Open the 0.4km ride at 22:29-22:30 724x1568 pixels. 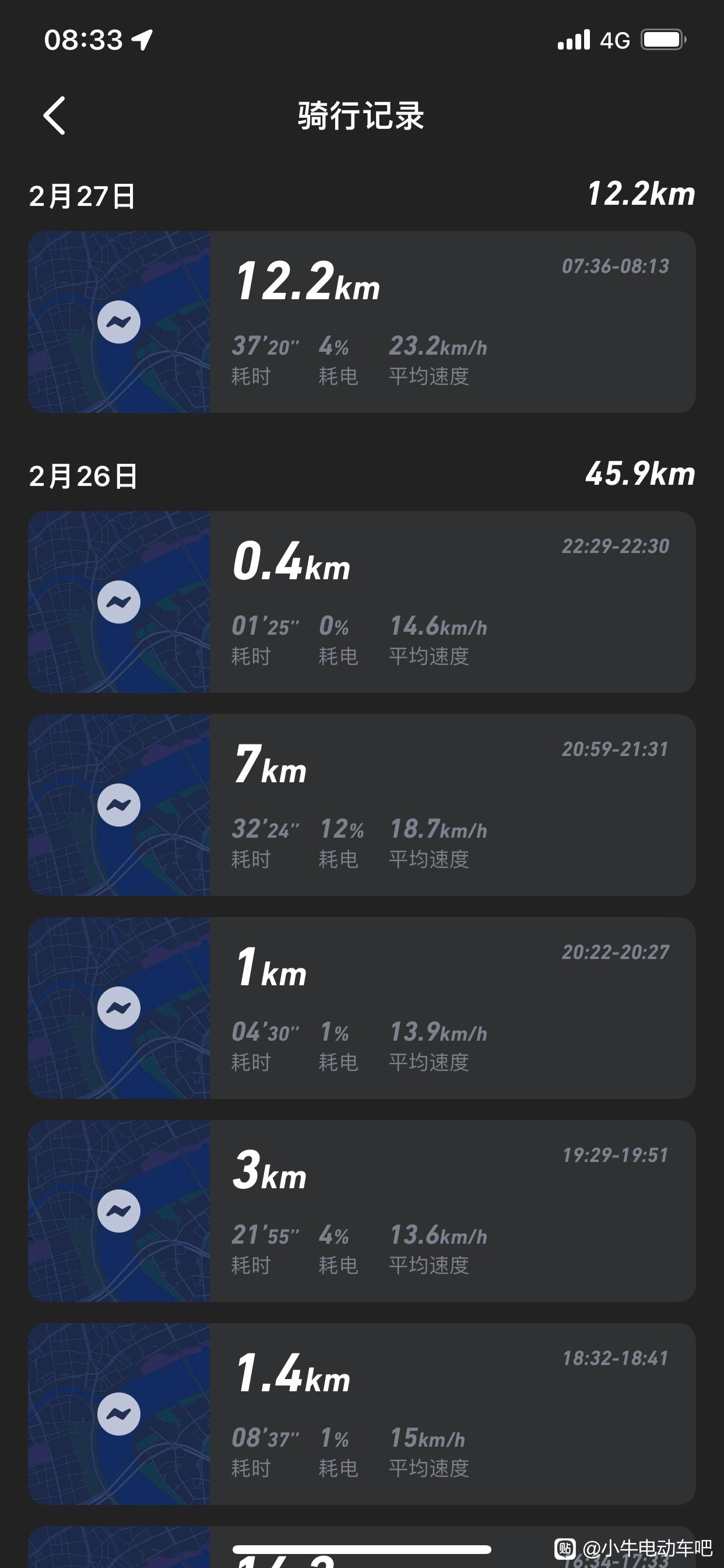pos(362,602)
